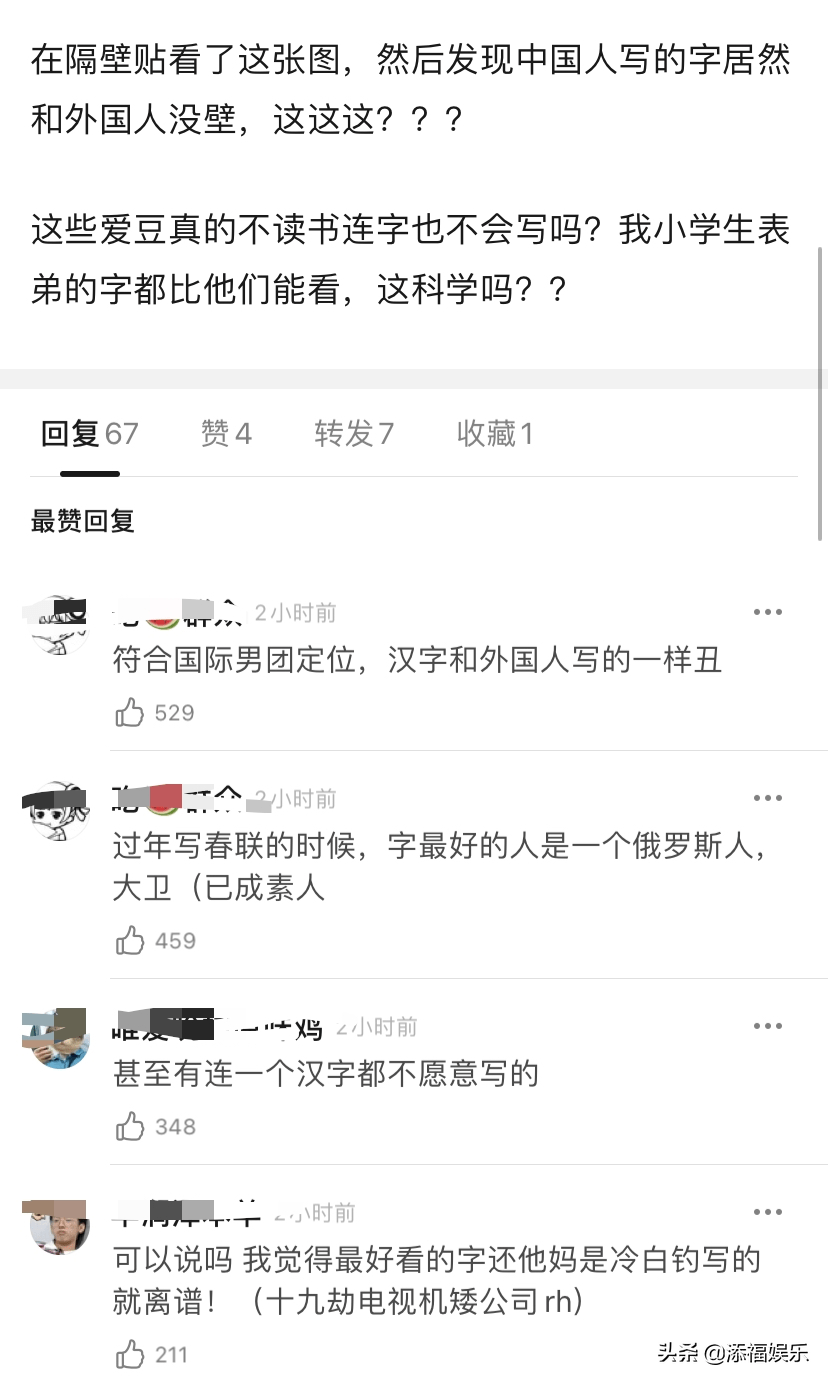Tap the like icon showing 211
The height and width of the screenshot is (1382, 828).
click(x=130, y=1355)
